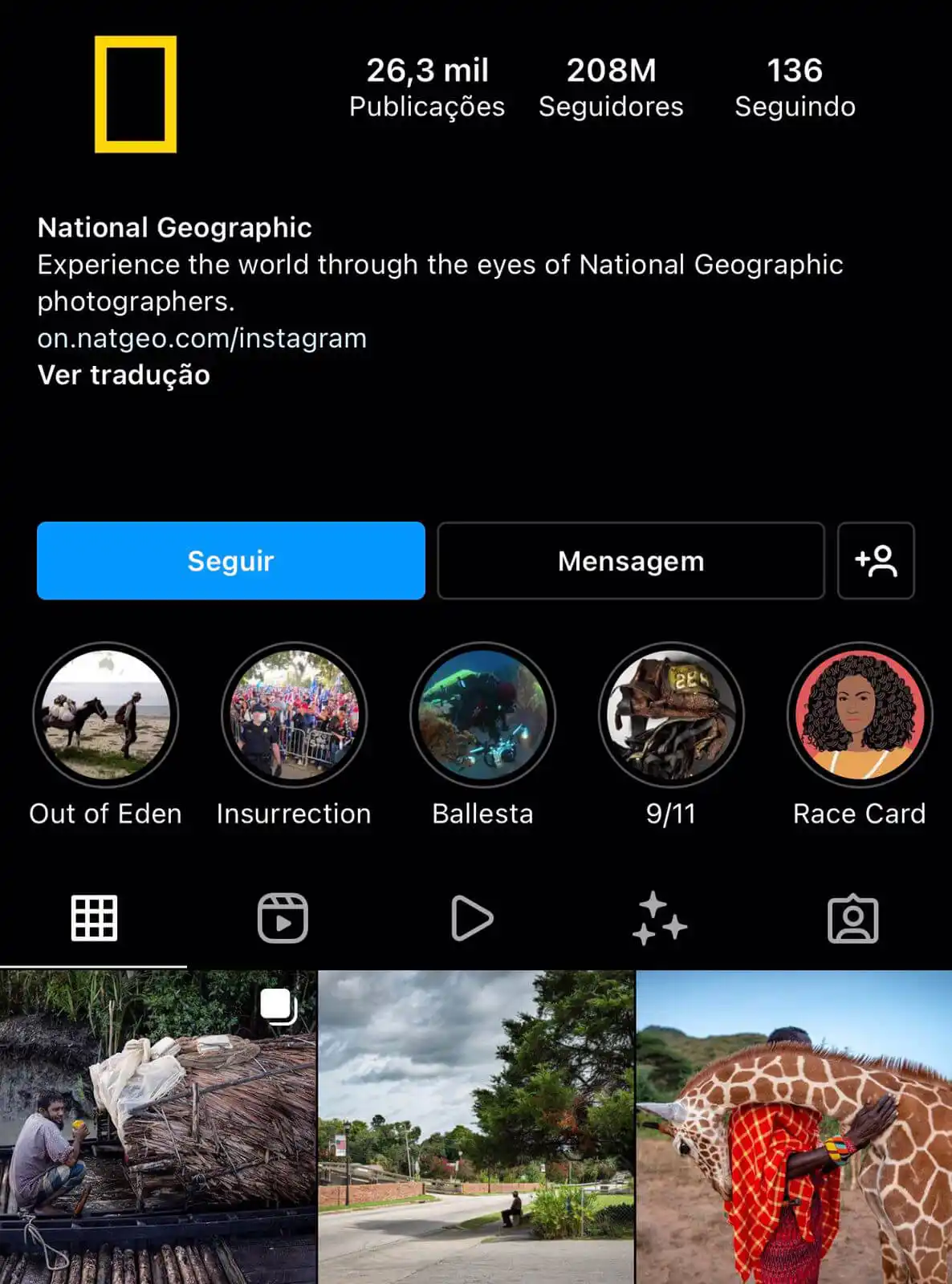Image resolution: width=952 pixels, height=1284 pixels.
Task: Open the tree-lined street post
Action: [476, 1128]
